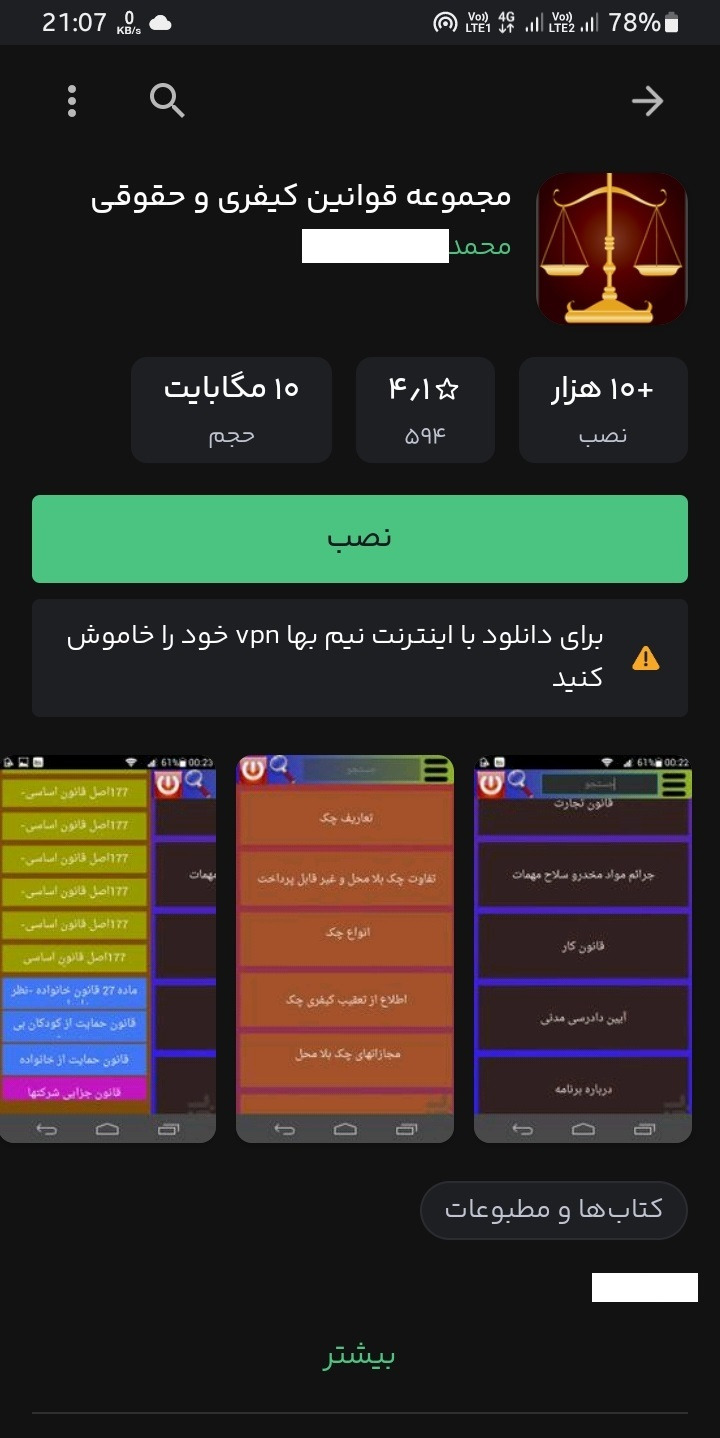Open the ۴٫۱ star rating card
720x1438 pixels.
pos(425,410)
